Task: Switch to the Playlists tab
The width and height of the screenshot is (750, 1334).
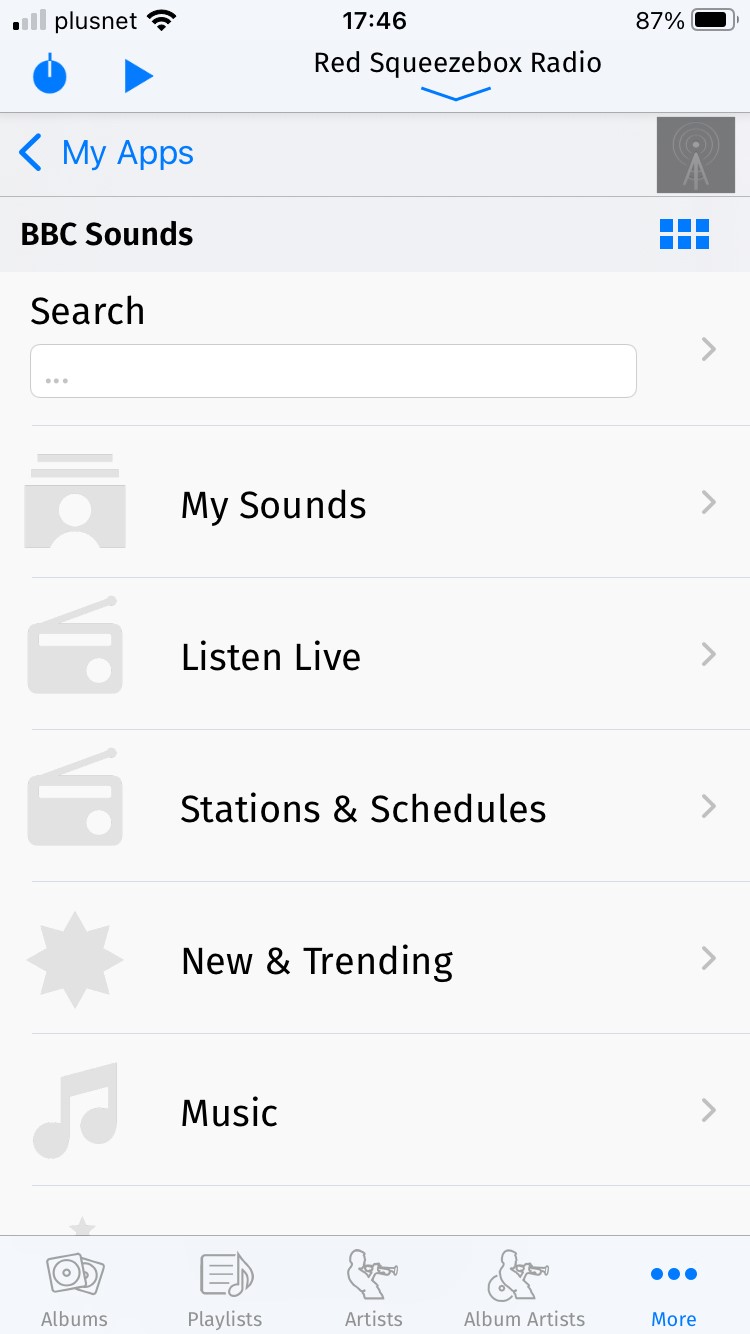Action: pyautogui.click(x=225, y=1288)
